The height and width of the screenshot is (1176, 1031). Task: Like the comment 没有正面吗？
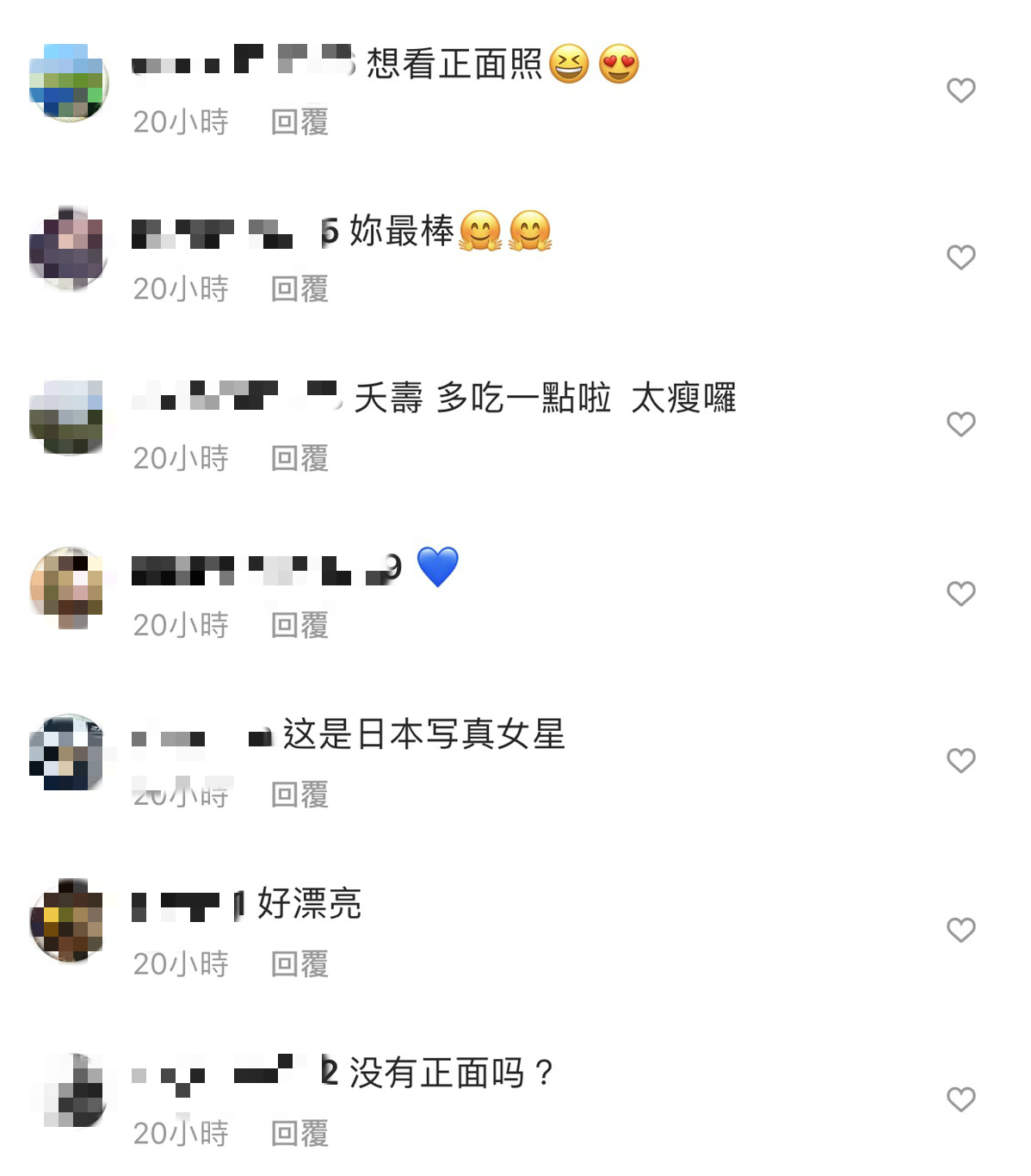click(x=960, y=1099)
